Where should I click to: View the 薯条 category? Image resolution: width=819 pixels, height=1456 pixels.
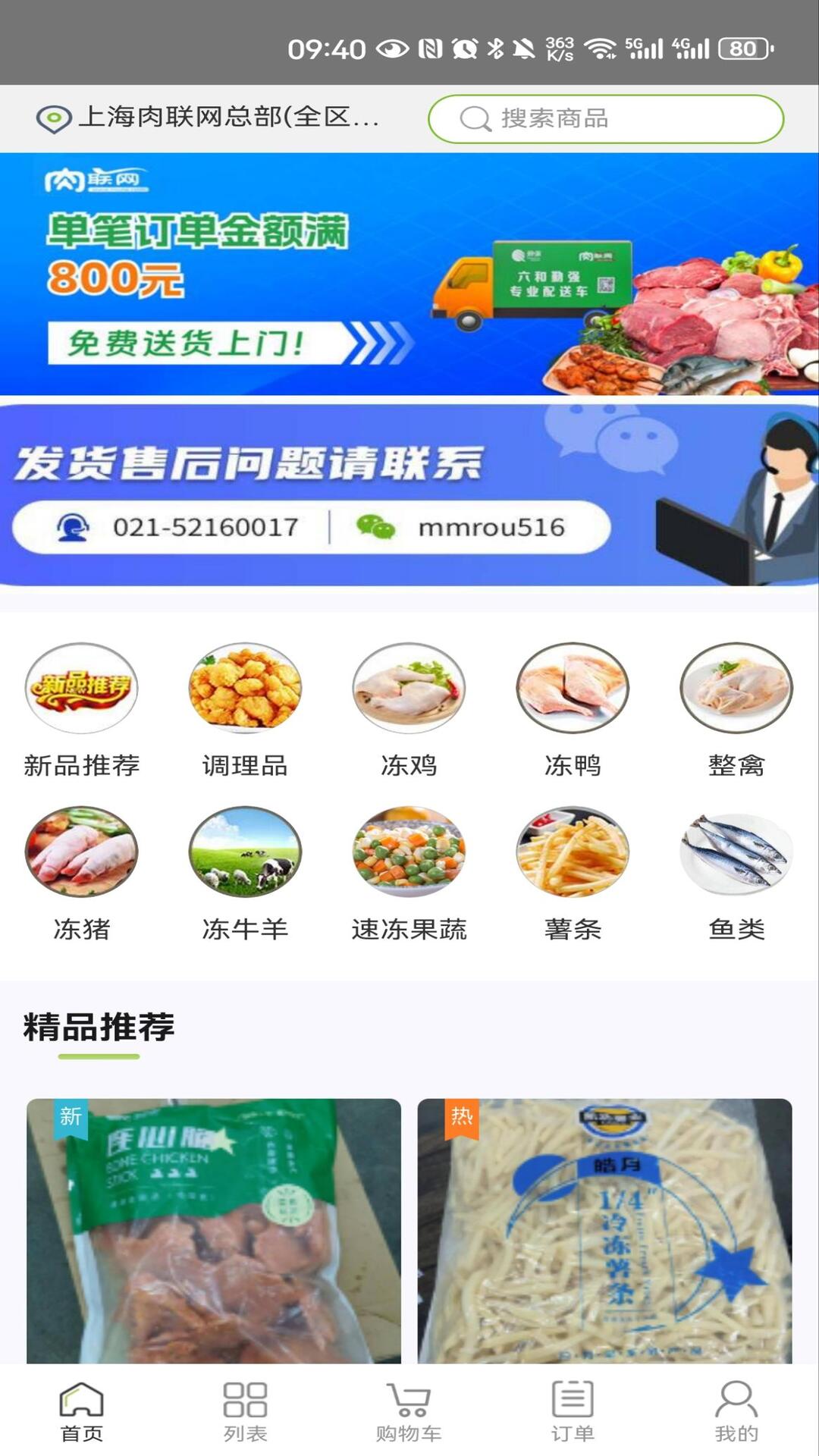tap(573, 872)
